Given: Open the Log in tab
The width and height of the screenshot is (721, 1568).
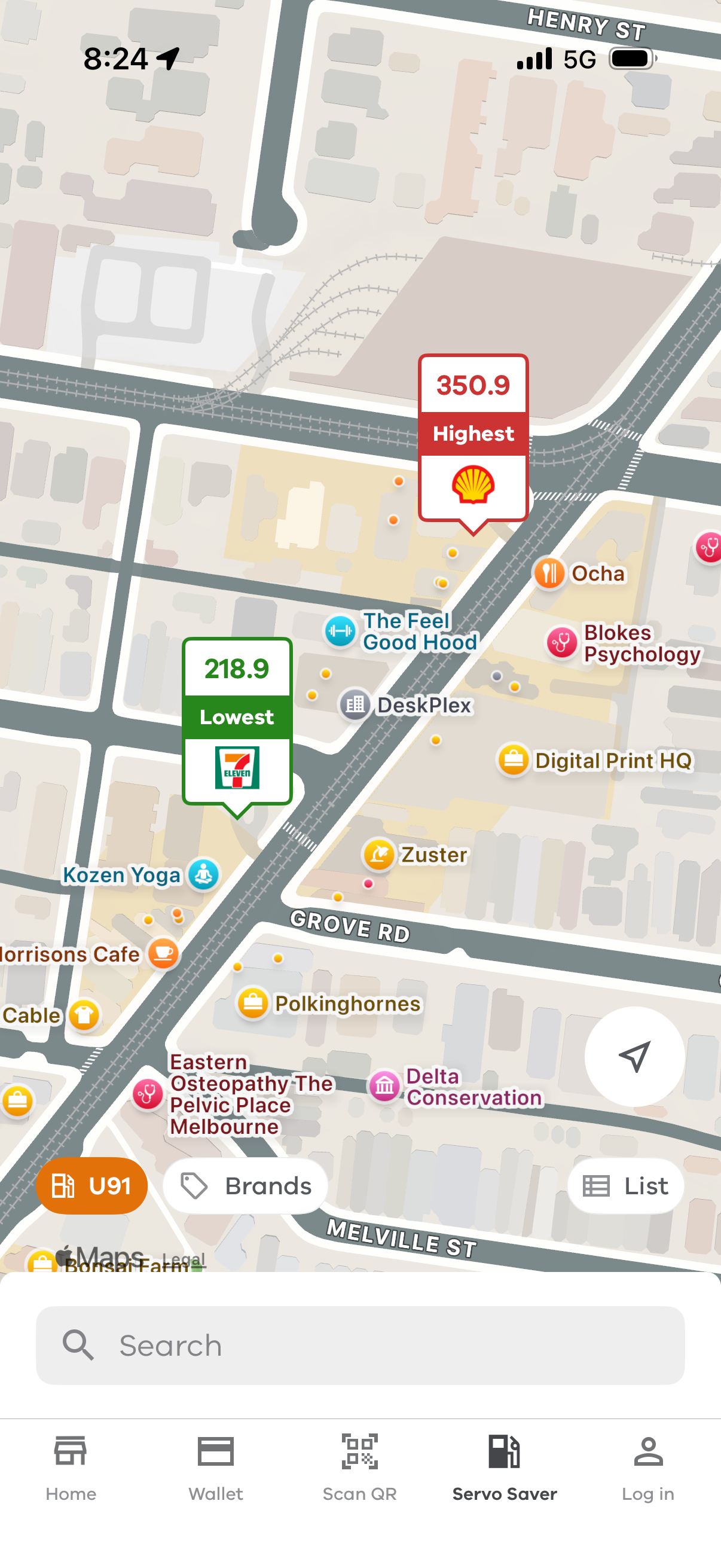Looking at the screenshot, I should pyautogui.click(x=648, y=1467).
